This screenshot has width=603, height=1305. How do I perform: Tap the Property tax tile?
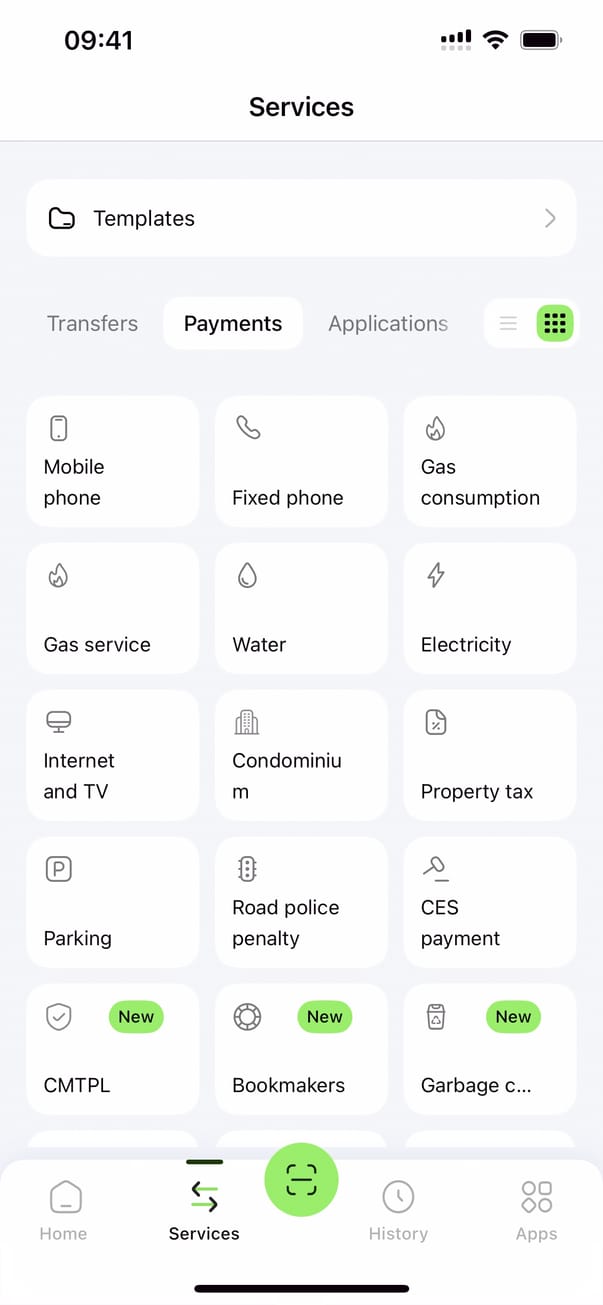point(490,755)
